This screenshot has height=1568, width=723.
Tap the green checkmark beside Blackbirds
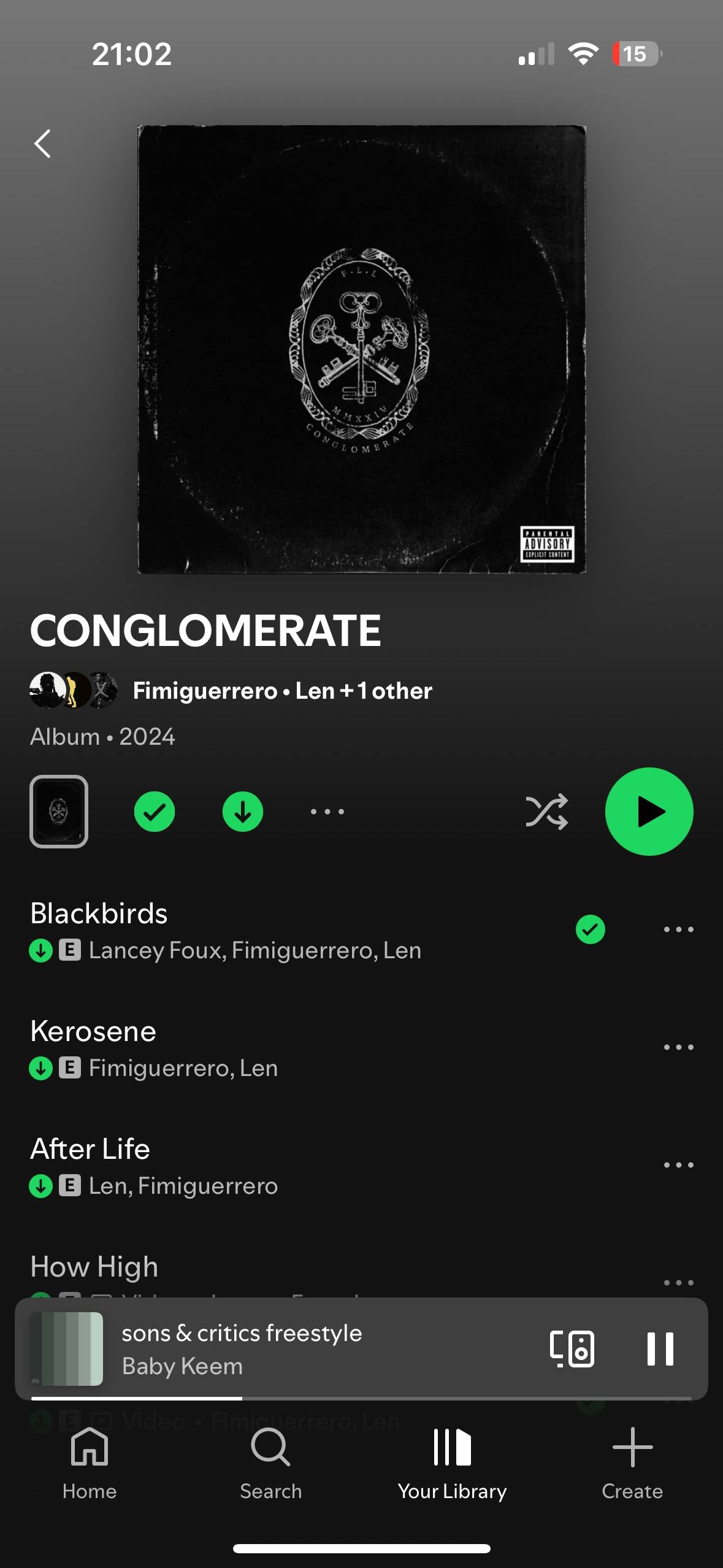tap(591, 929)
